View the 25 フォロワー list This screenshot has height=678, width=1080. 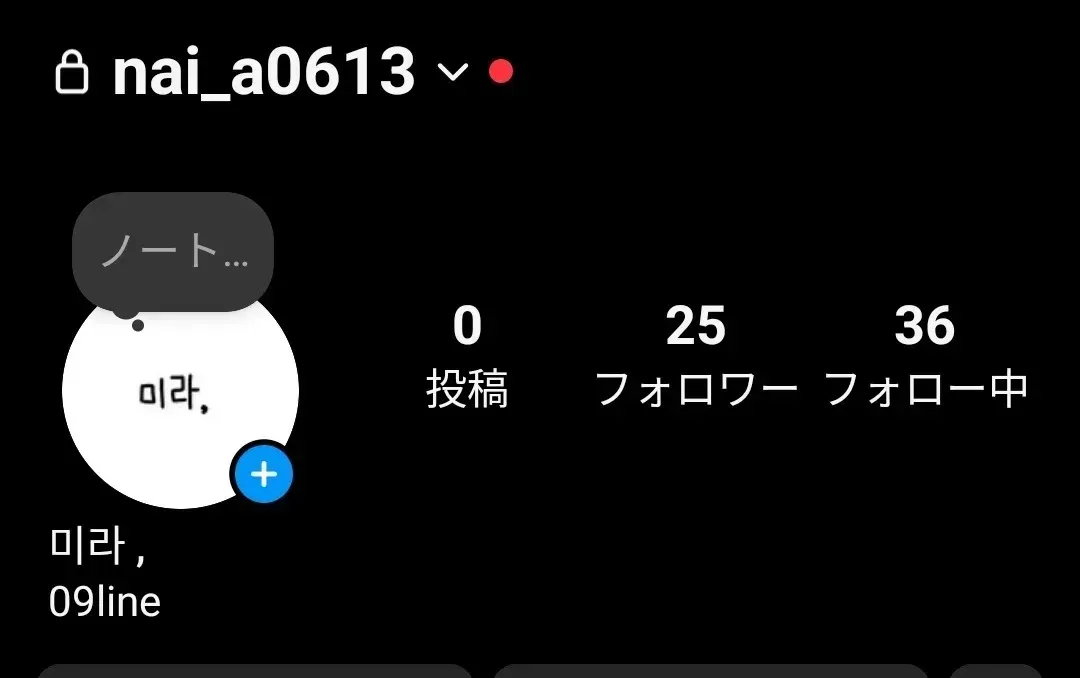(x=696, y=357)
